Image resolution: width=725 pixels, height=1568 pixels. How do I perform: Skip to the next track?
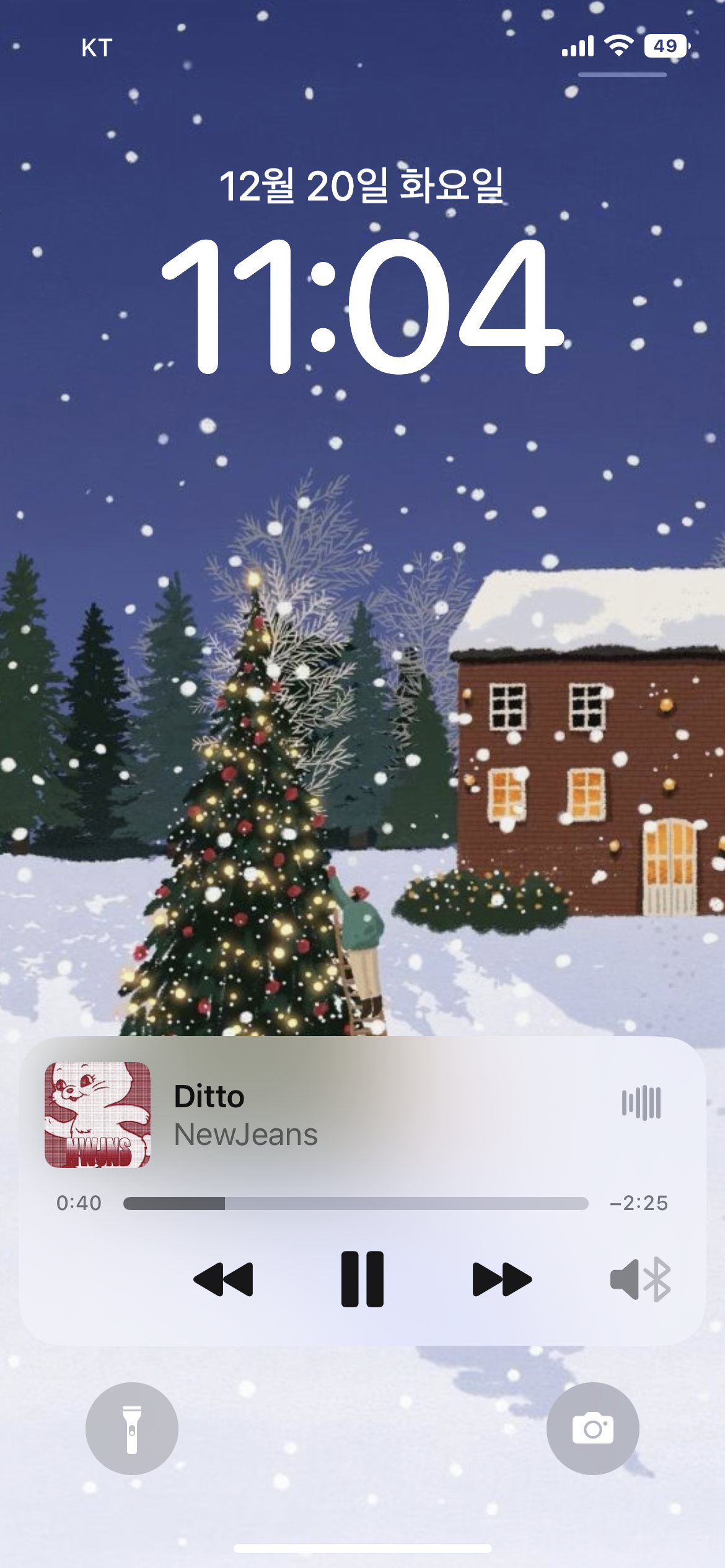pos(502,1279)
